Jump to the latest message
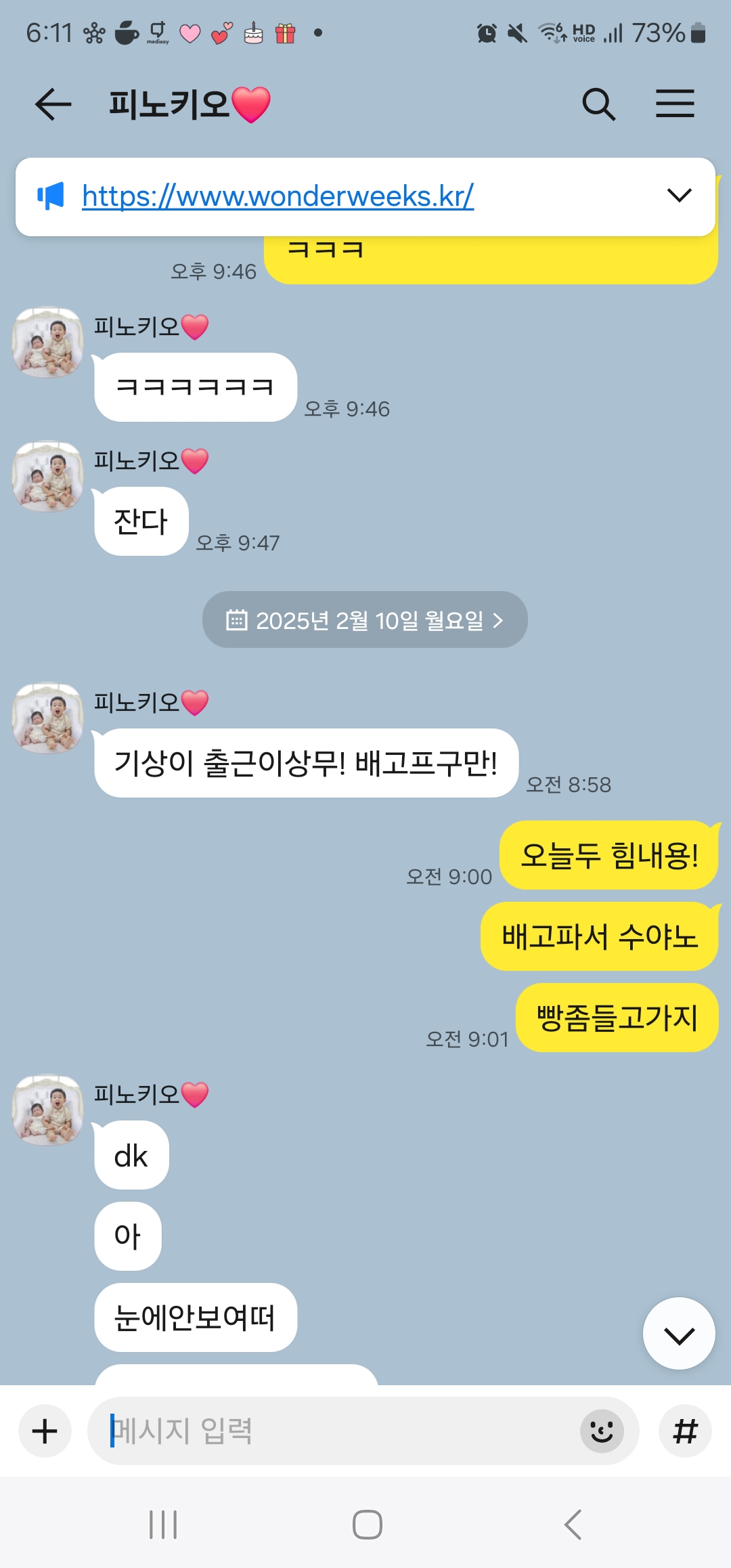Screen dimensions: 731x1568 679,1334
